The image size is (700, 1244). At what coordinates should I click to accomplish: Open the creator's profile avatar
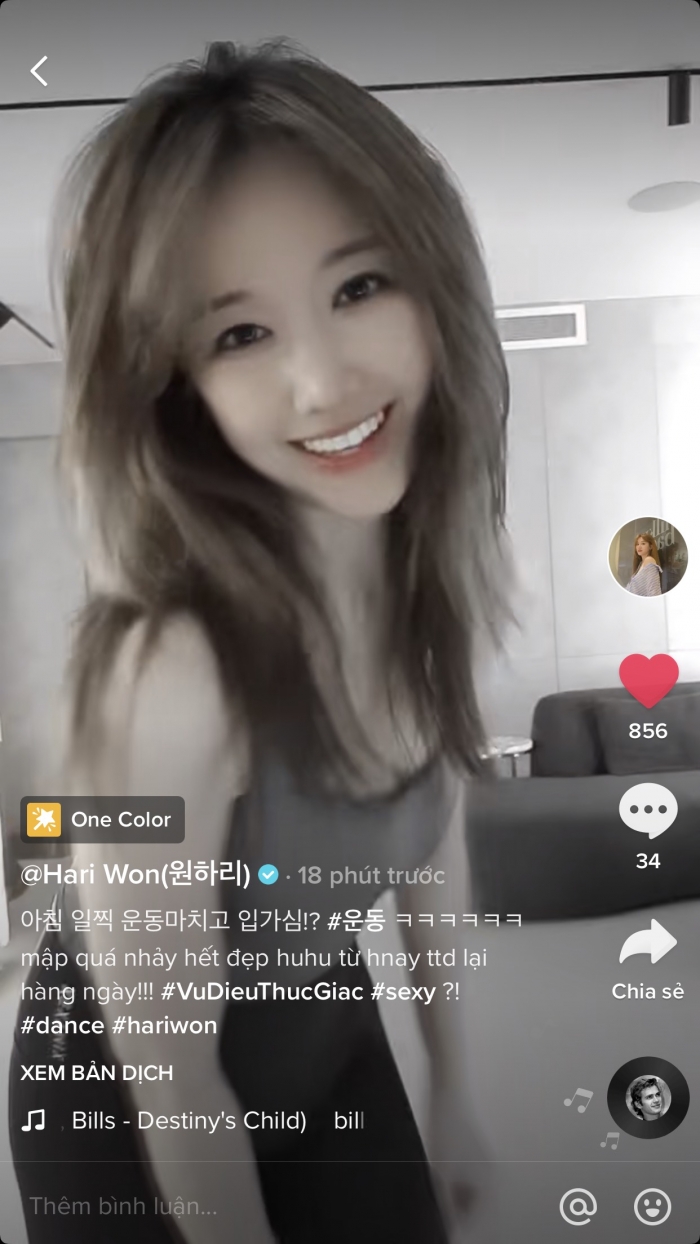pos(648,557)
